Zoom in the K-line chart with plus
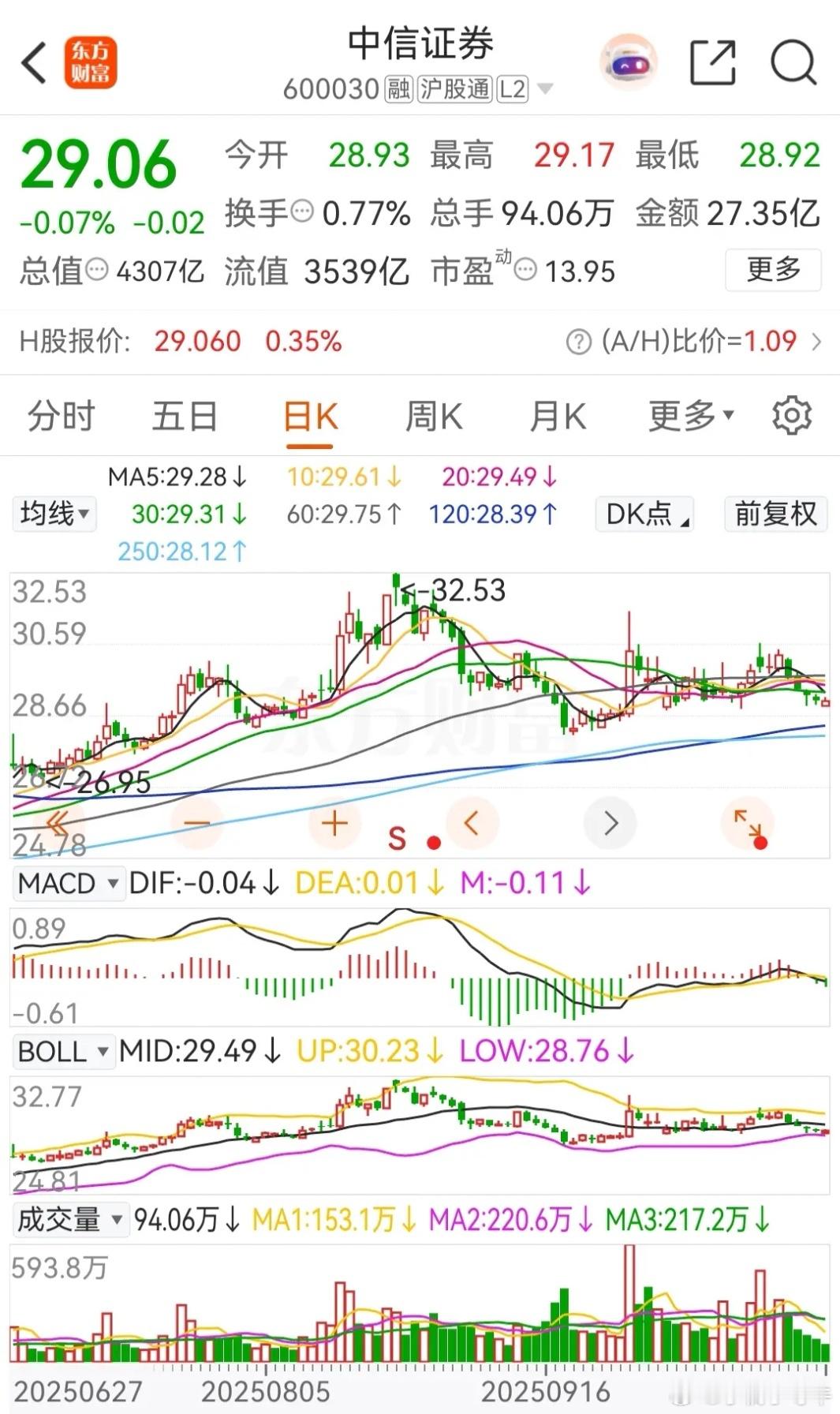 coord(334,824)
